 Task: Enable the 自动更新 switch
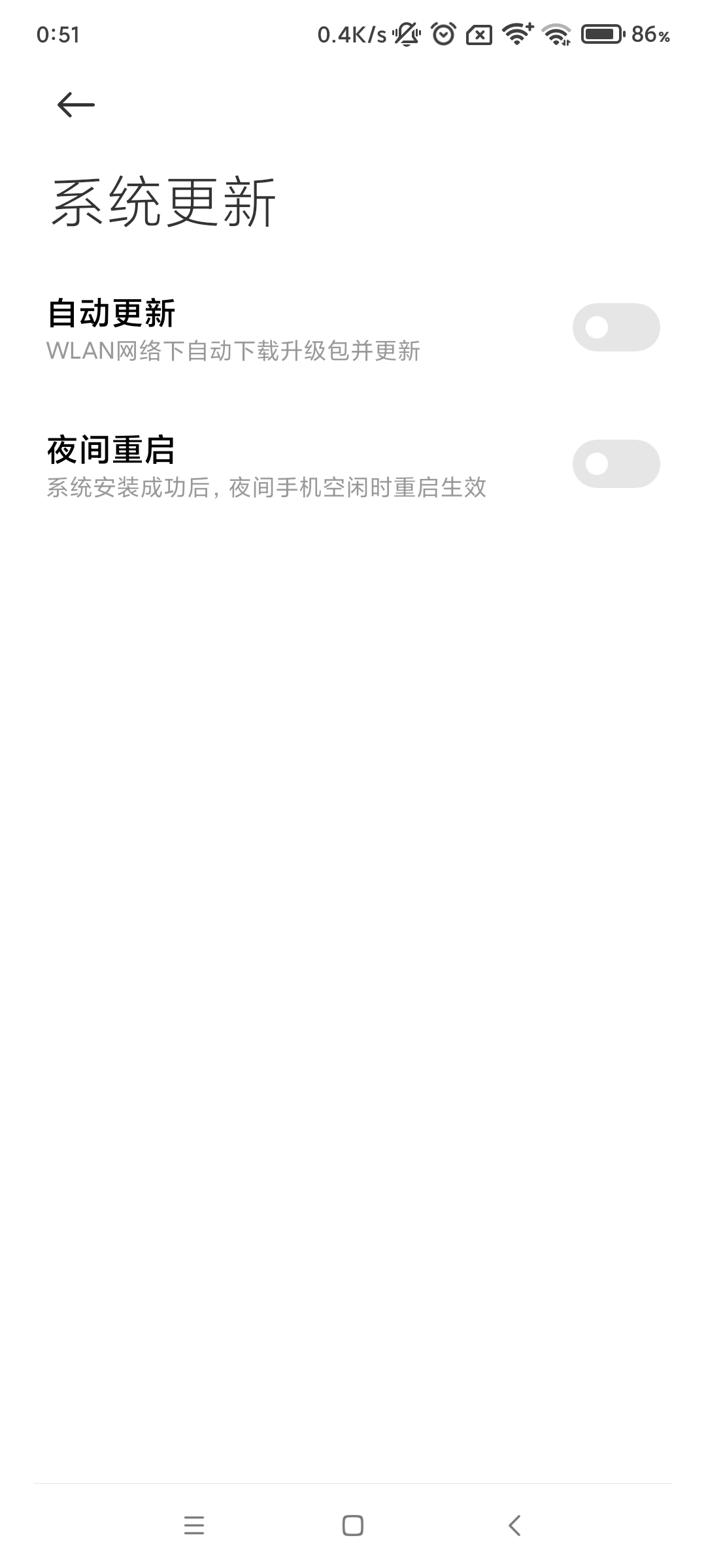pyautogui.click(x=616, y=327)
